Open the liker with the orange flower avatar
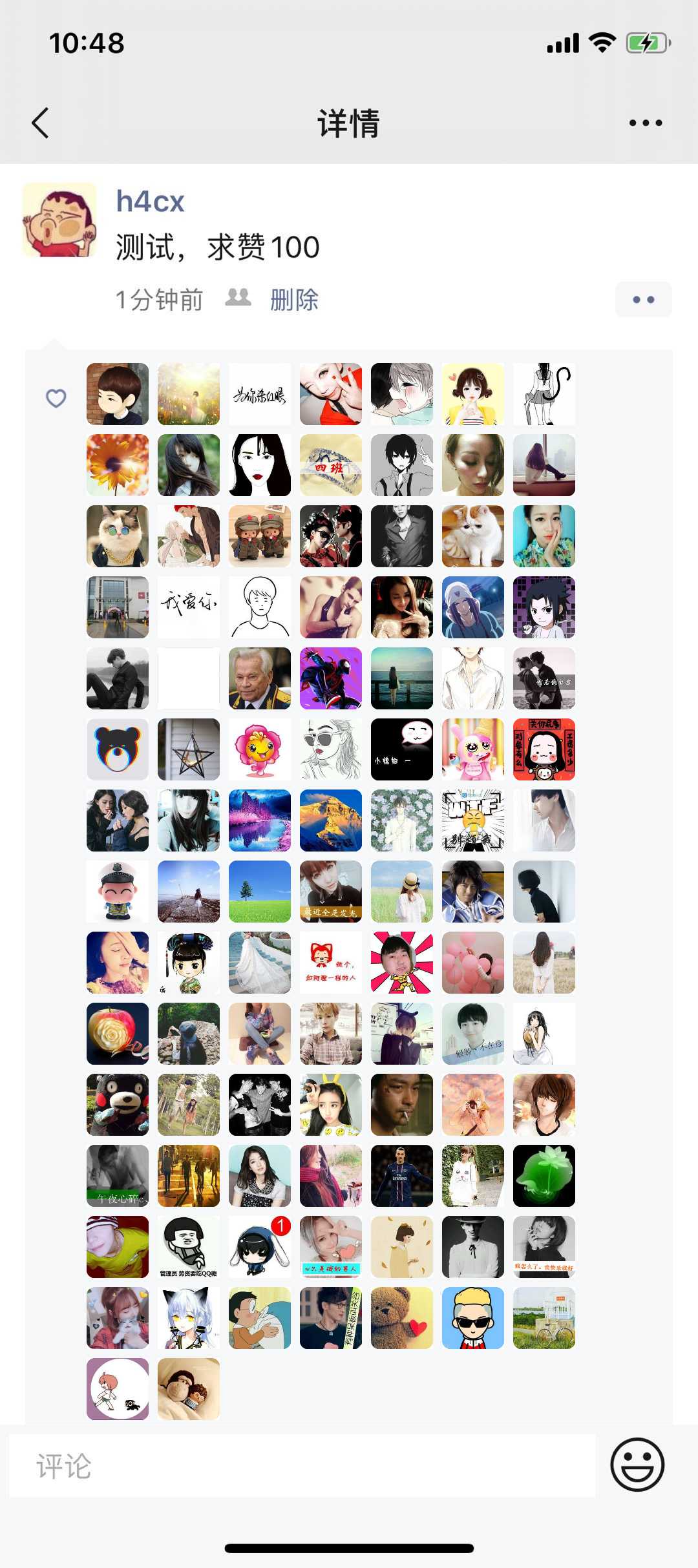Image resolution: width=698 pixels, height=1568 pixels. point(118,465)
